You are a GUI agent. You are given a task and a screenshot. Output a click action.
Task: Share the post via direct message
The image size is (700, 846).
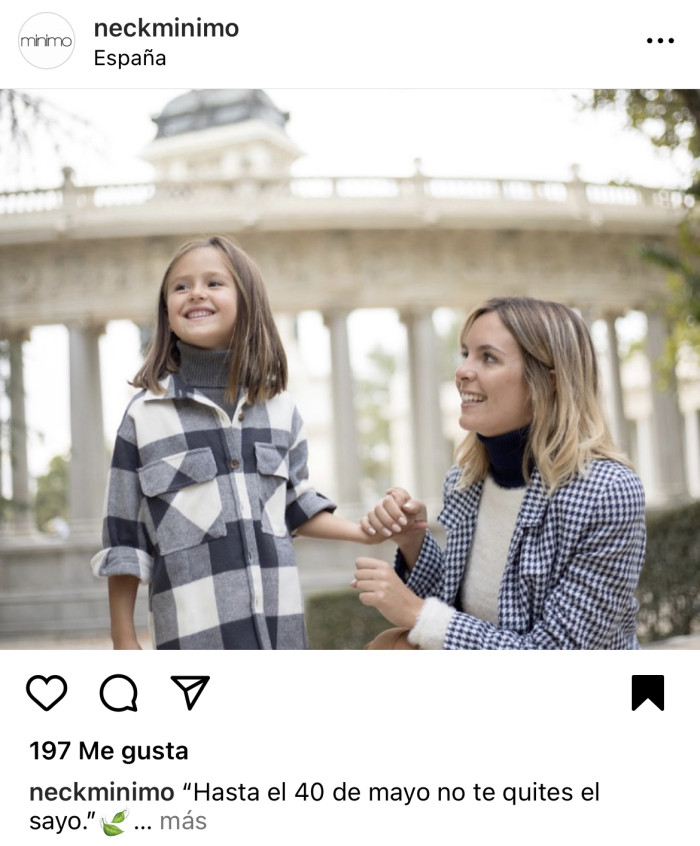coord(189,692)
